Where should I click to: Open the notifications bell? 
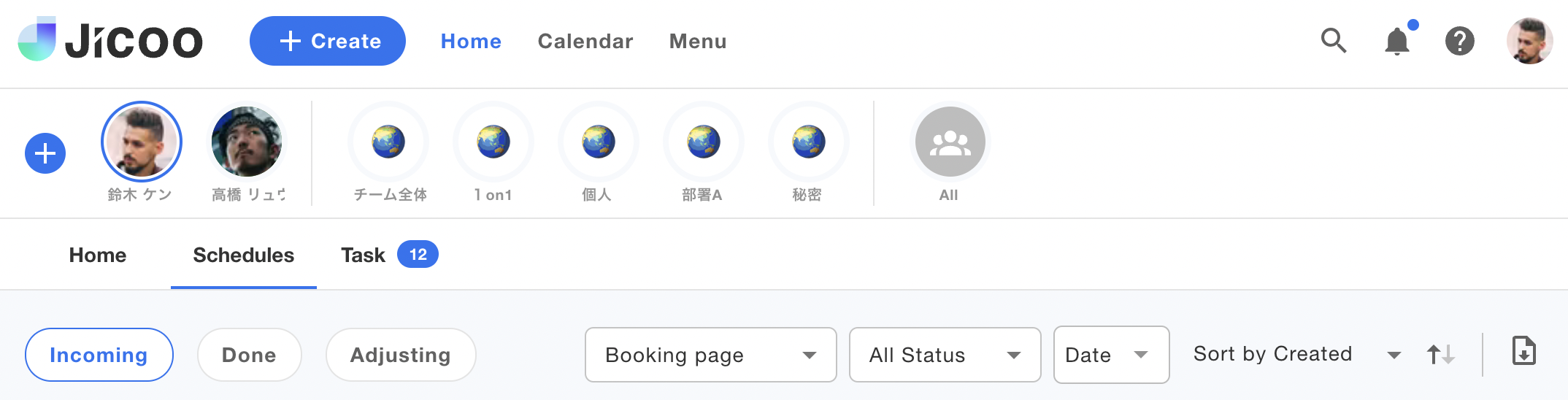(1397, 41)
